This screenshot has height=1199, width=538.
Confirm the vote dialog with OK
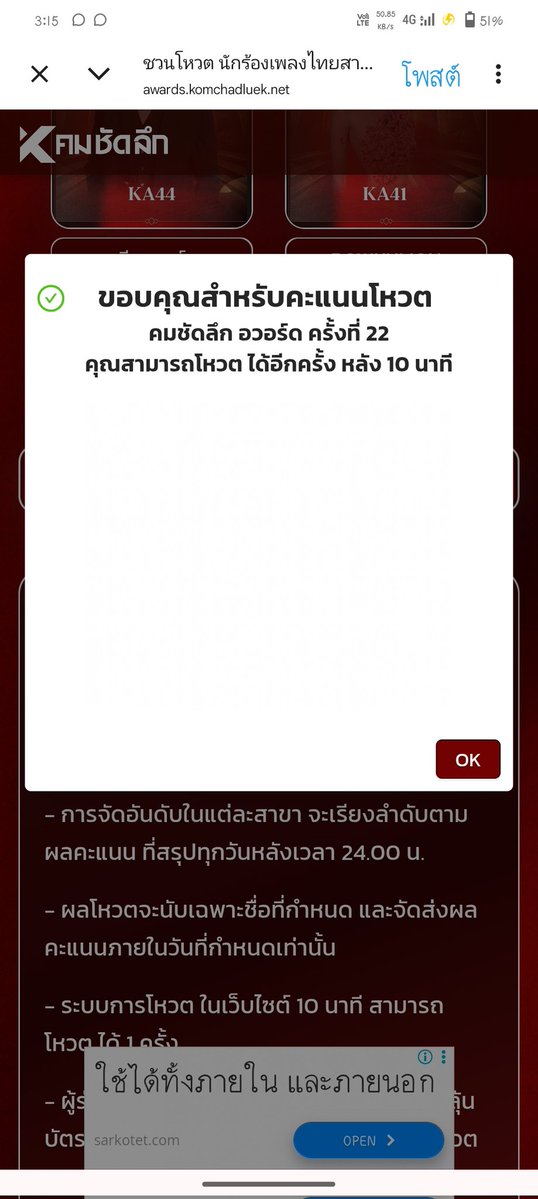pyautogui.click(x=468, y=759)
